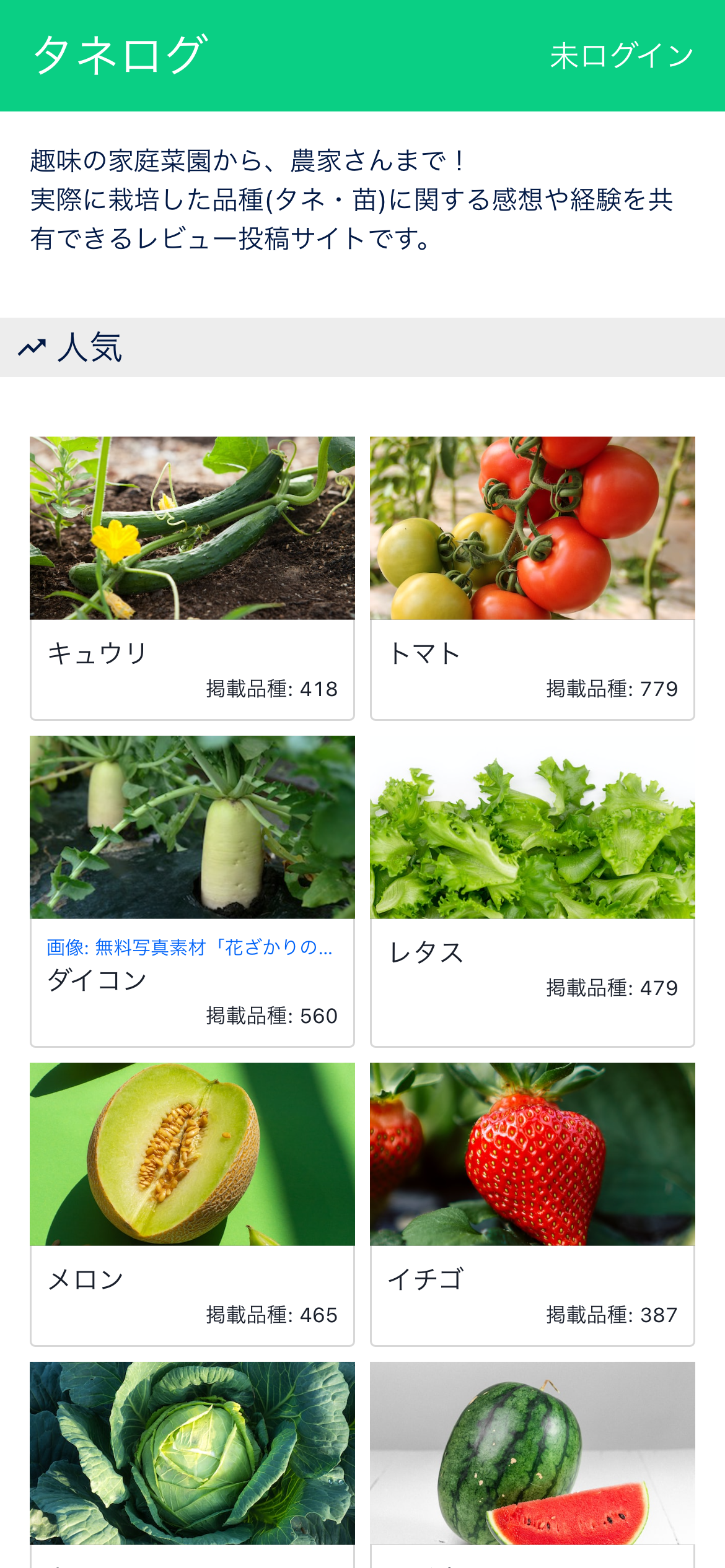The height and width of the screenshot is (1568, 725).
Task: Select the cabbage photo card
Action: click(192, 1465)
